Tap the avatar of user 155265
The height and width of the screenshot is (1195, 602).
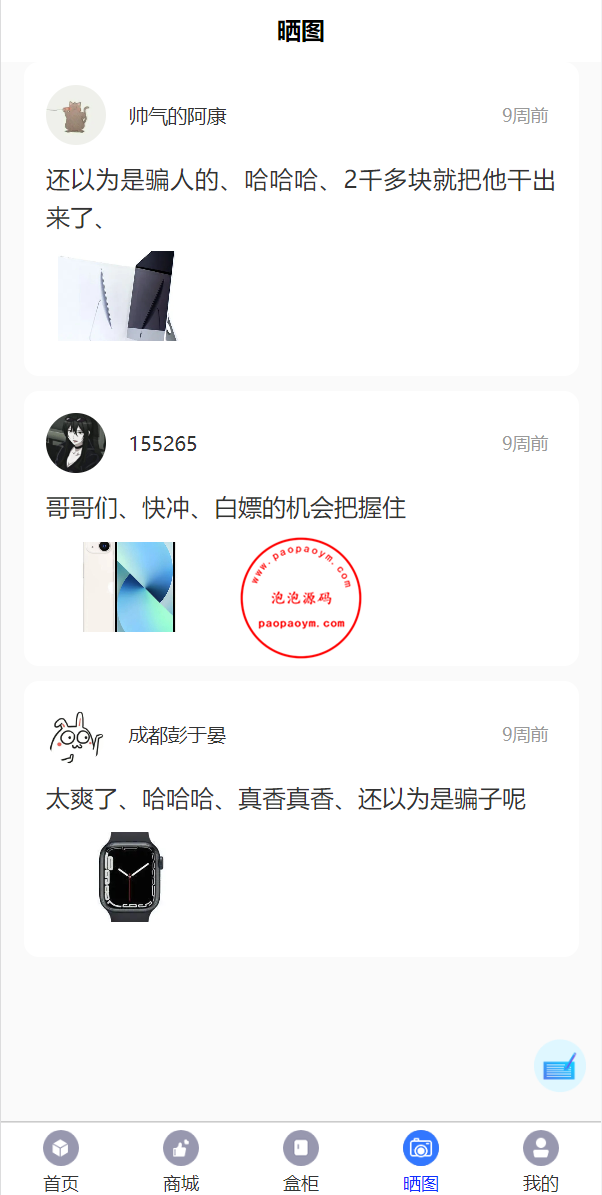(76, 443)
